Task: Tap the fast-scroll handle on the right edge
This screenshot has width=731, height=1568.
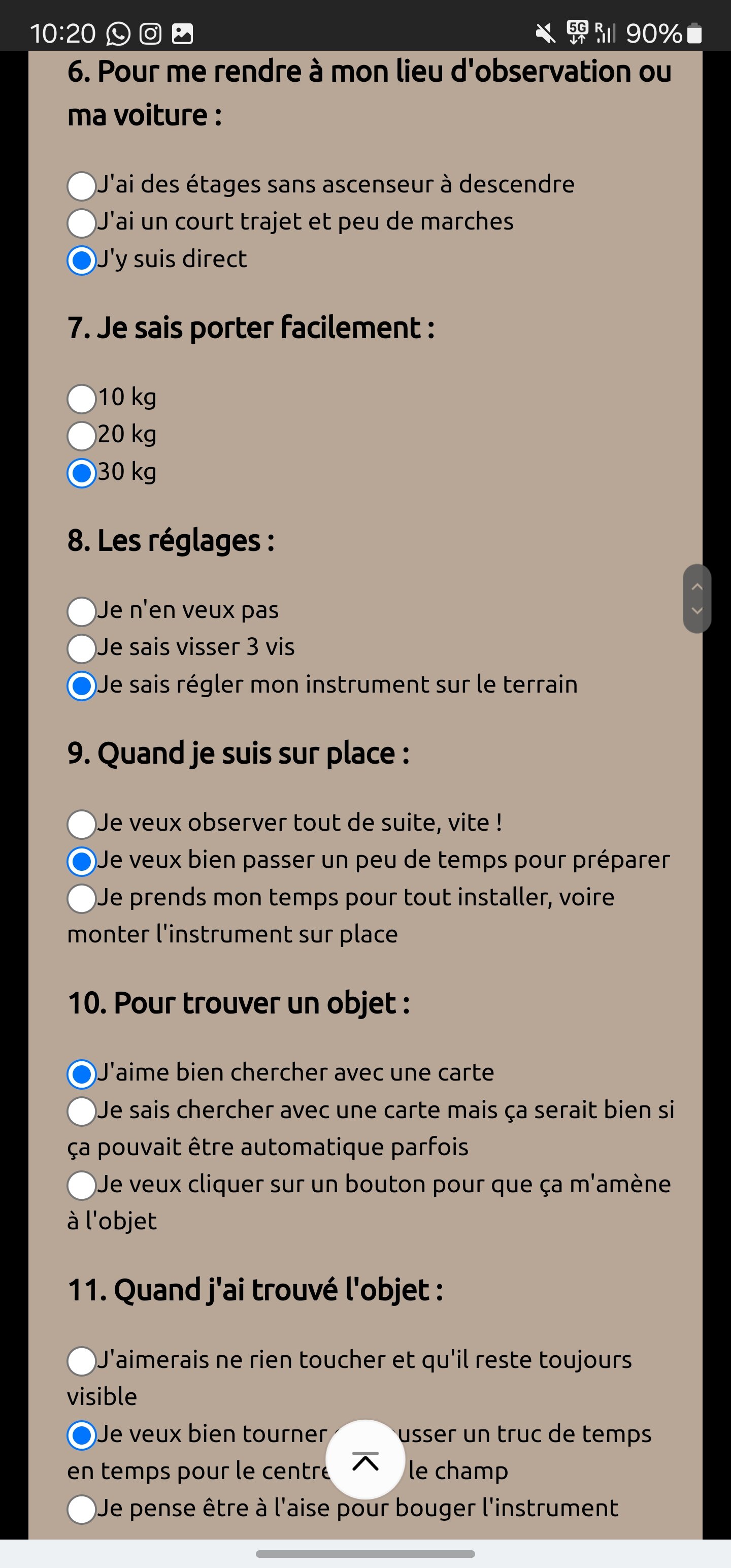Action: point(697,598)
